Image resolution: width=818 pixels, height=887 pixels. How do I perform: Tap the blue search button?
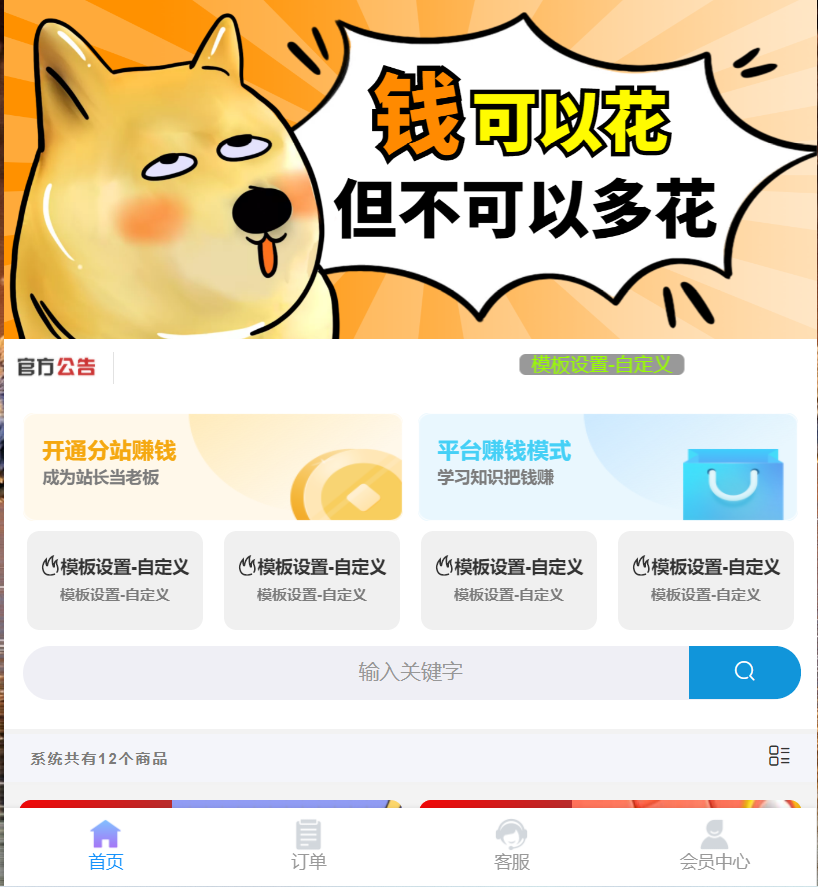(744, 672)
